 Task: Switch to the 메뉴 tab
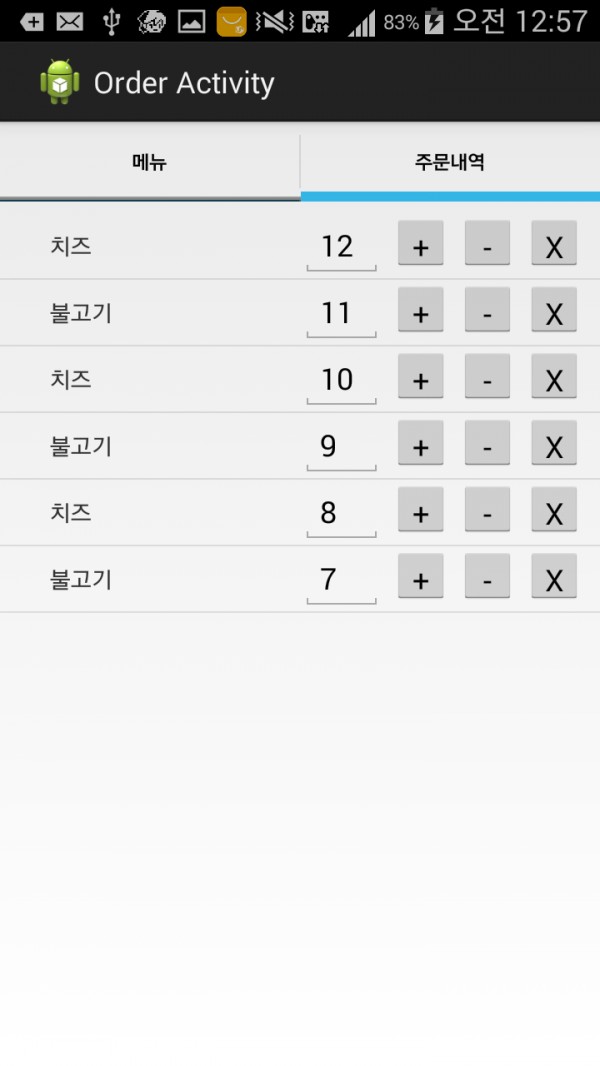(149, 162)
